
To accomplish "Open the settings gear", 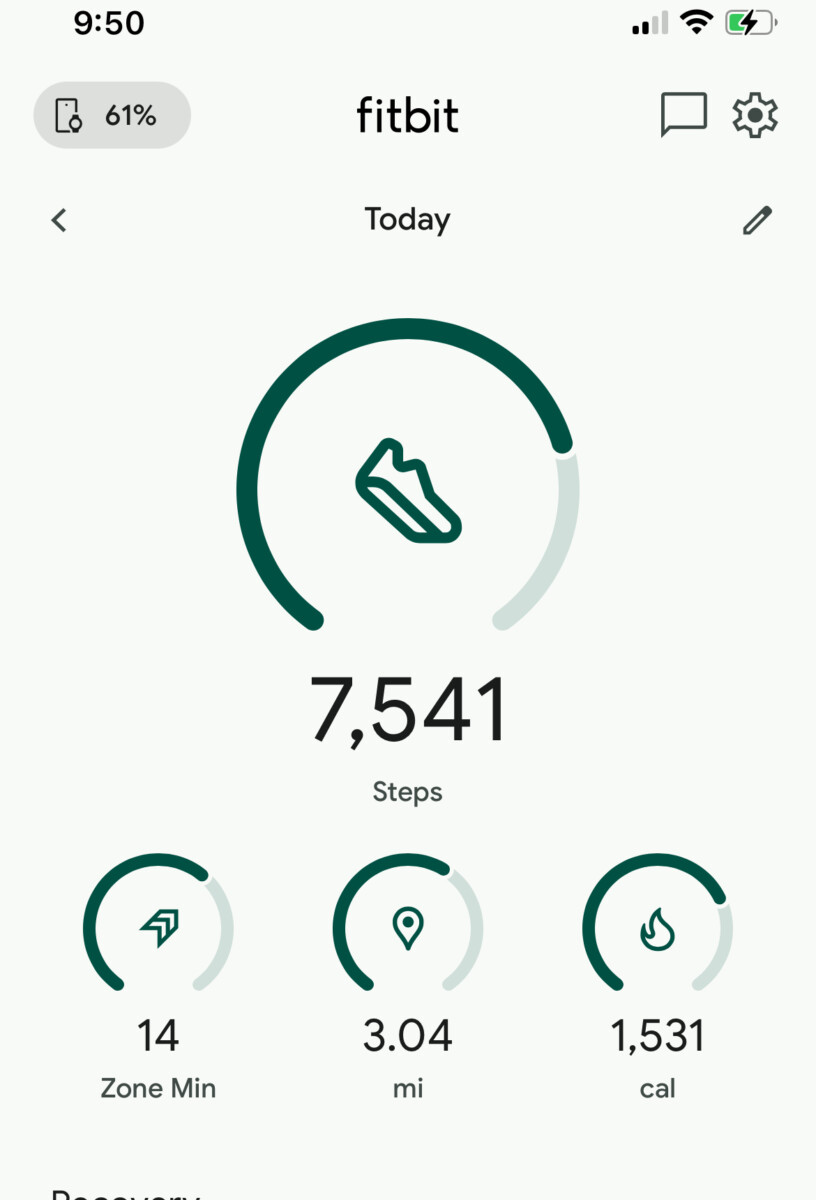I will tap(755, 116).
